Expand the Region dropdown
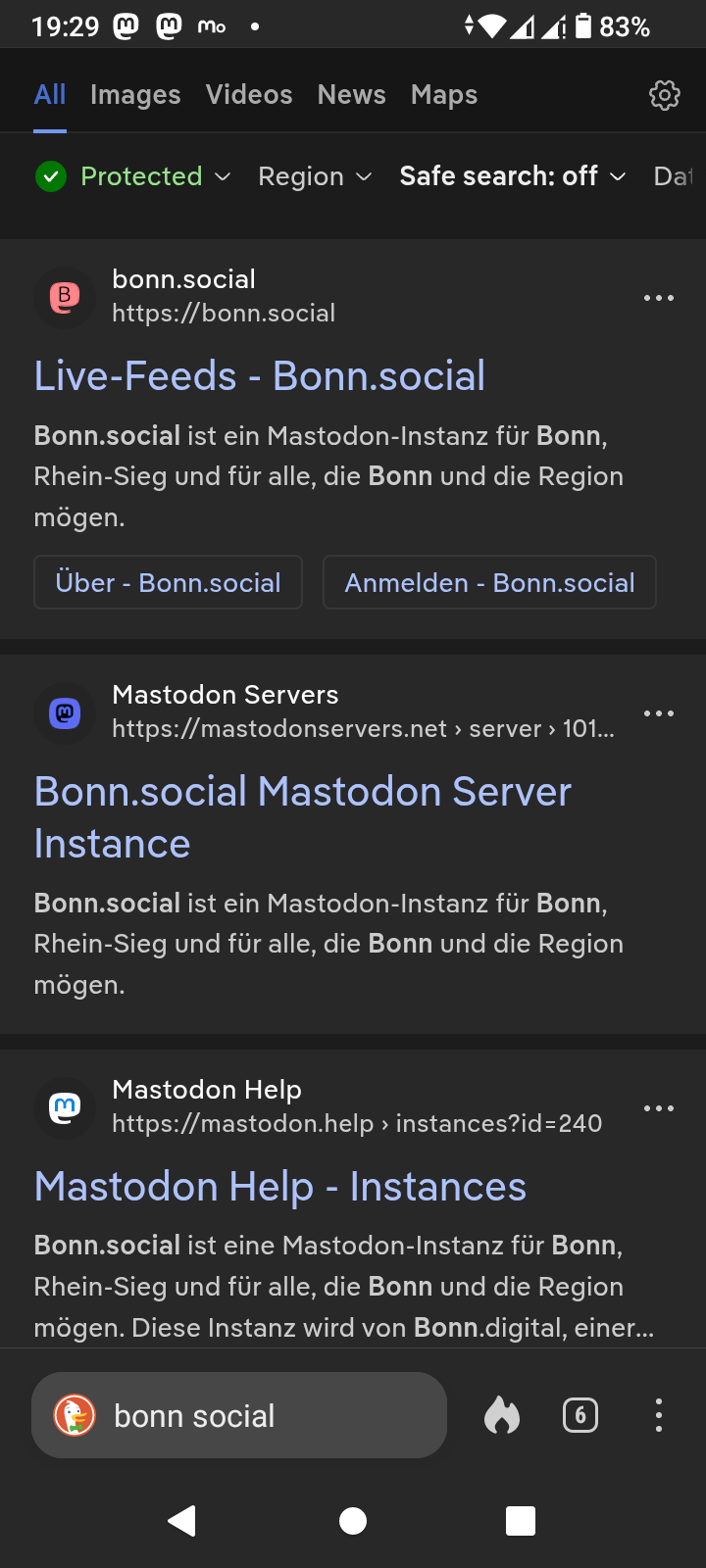The image size is (706, 1568). pos(315,176)
